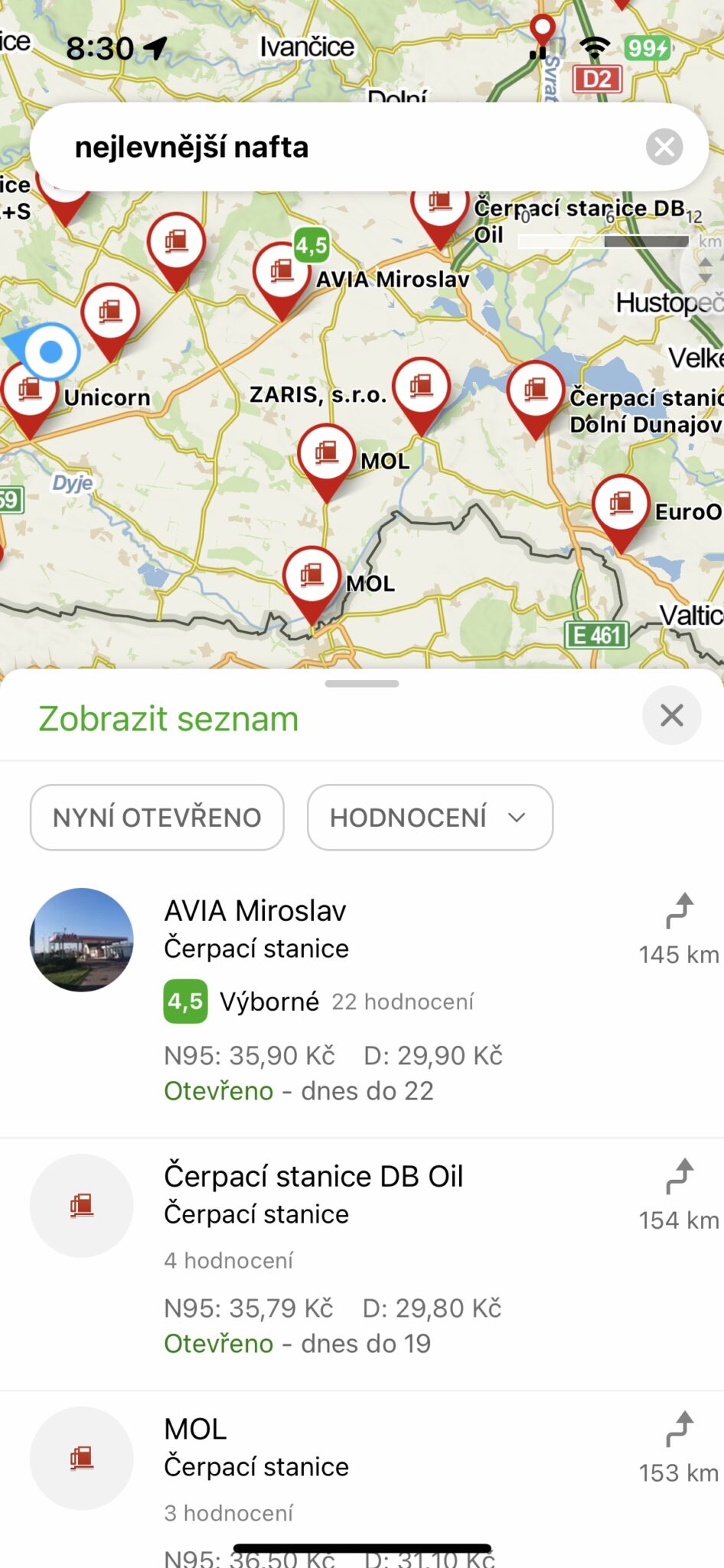Tap the search input field
This screenshot has height=1568, width=724.
pos(306,146)
